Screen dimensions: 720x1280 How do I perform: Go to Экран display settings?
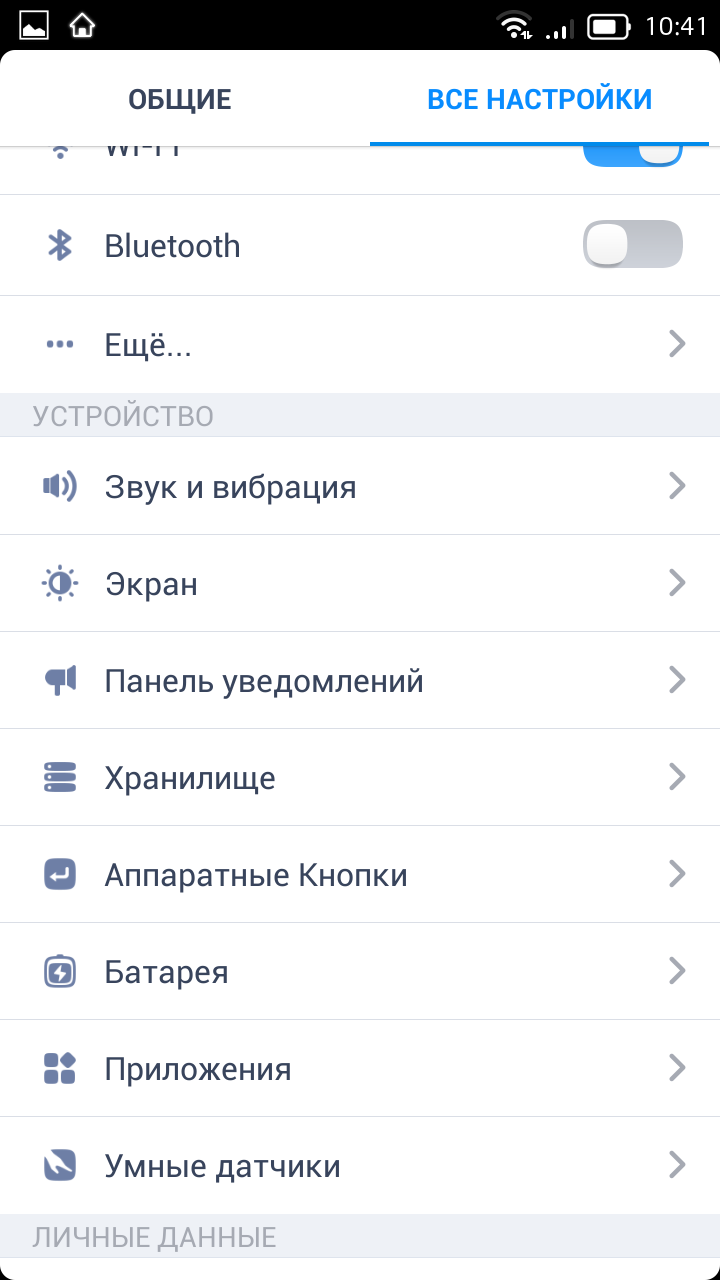[360, 584]
